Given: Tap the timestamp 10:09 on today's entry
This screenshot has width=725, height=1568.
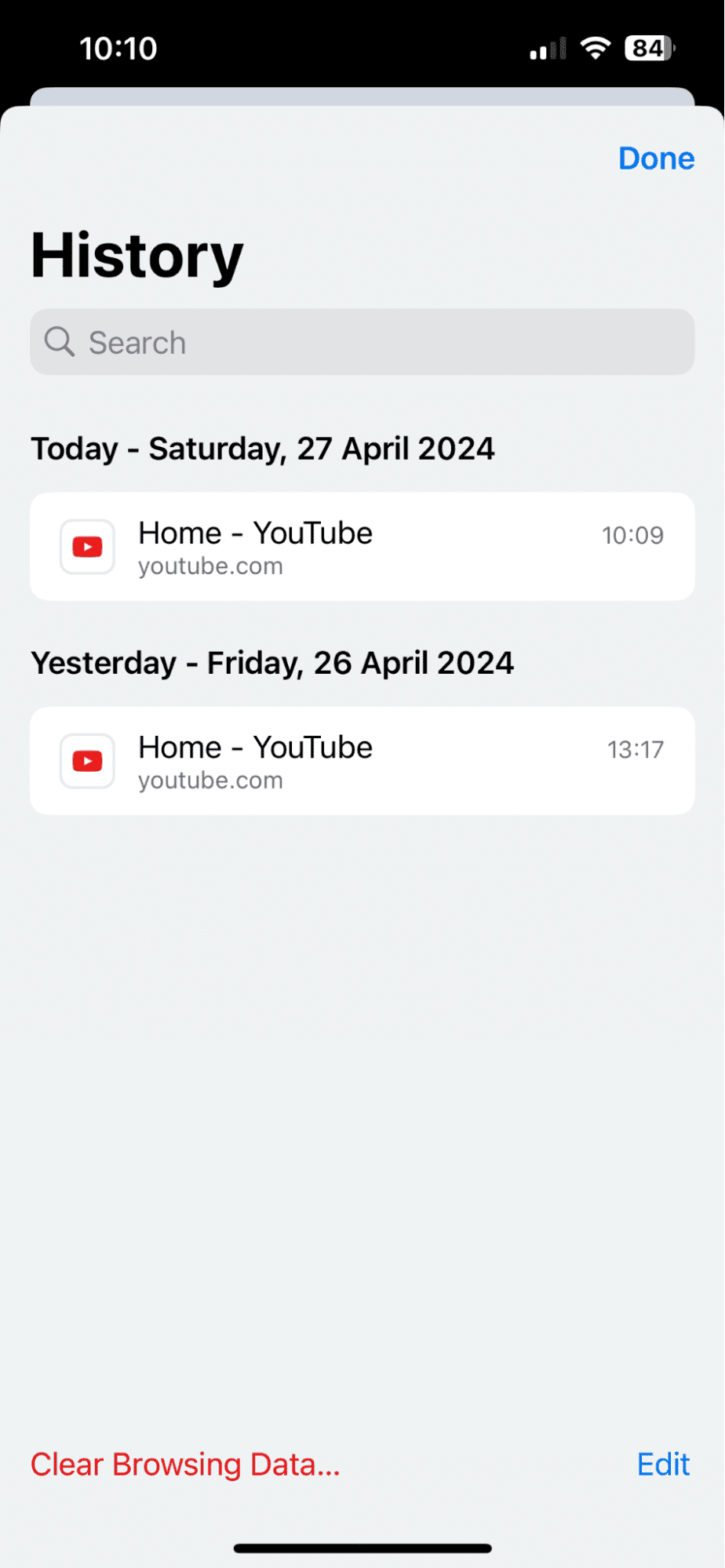Looking at the screenshot, I should click(x=632, y=535).
